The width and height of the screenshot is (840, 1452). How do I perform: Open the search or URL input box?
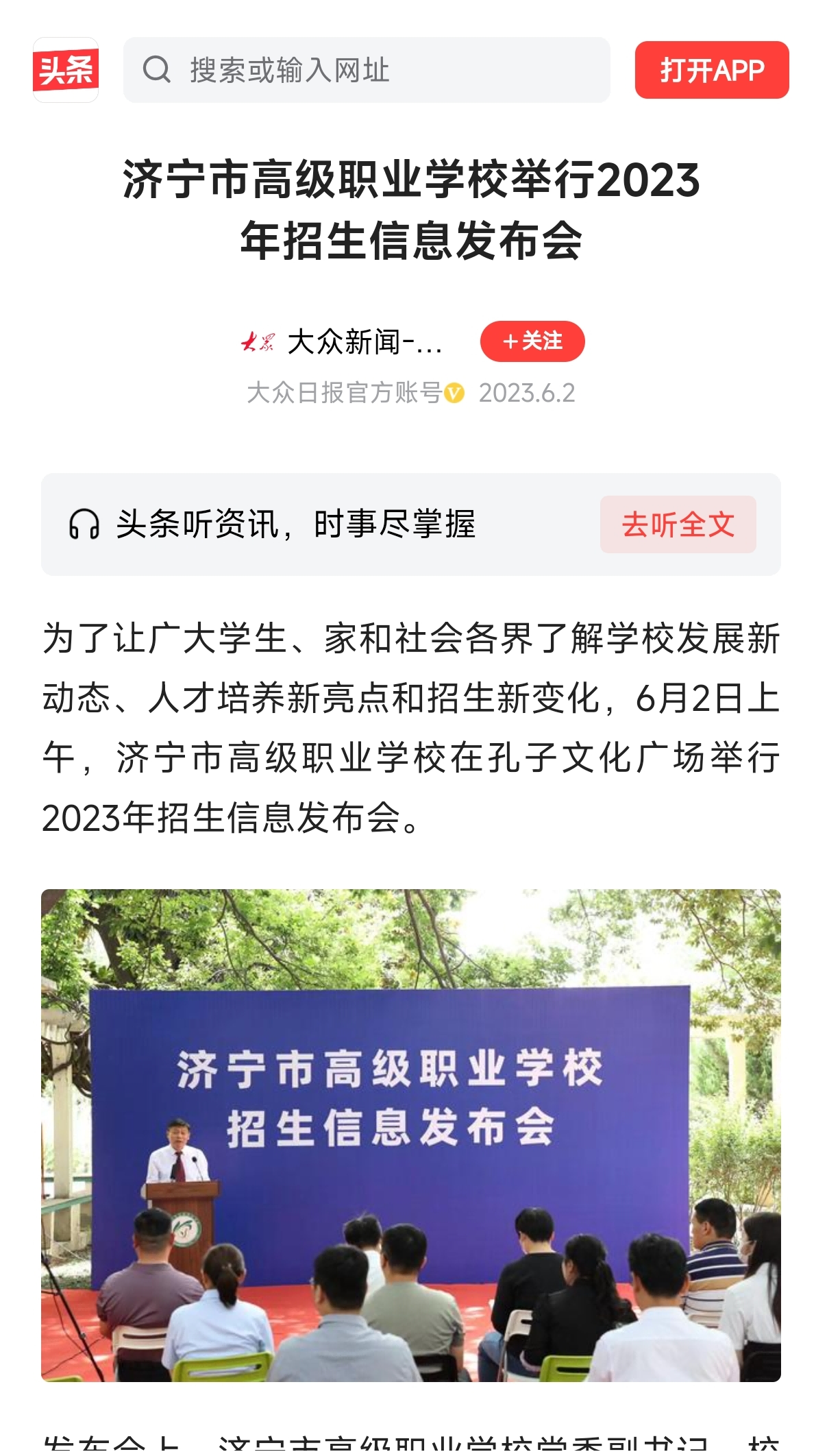(367, 70)
